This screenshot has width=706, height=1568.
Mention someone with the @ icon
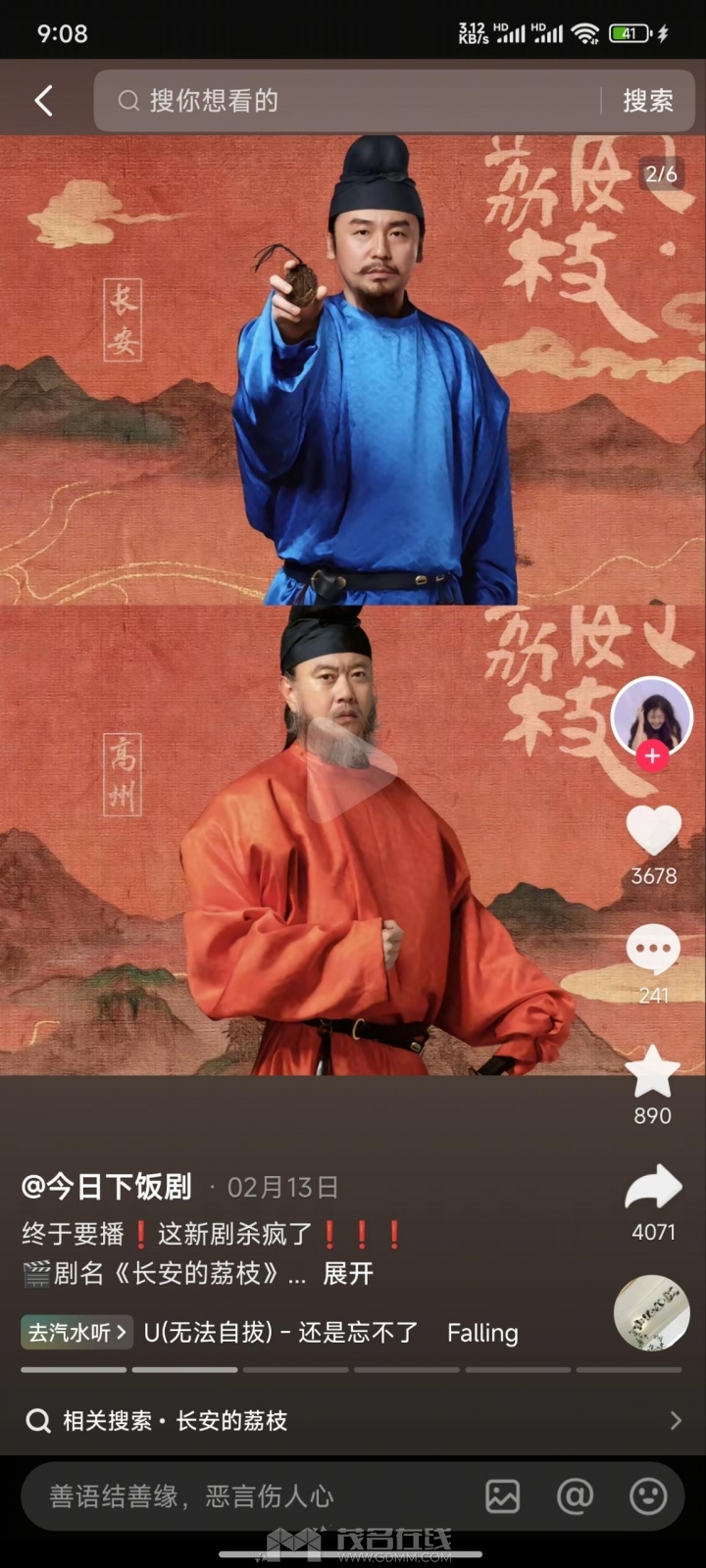pos(576,1496)
